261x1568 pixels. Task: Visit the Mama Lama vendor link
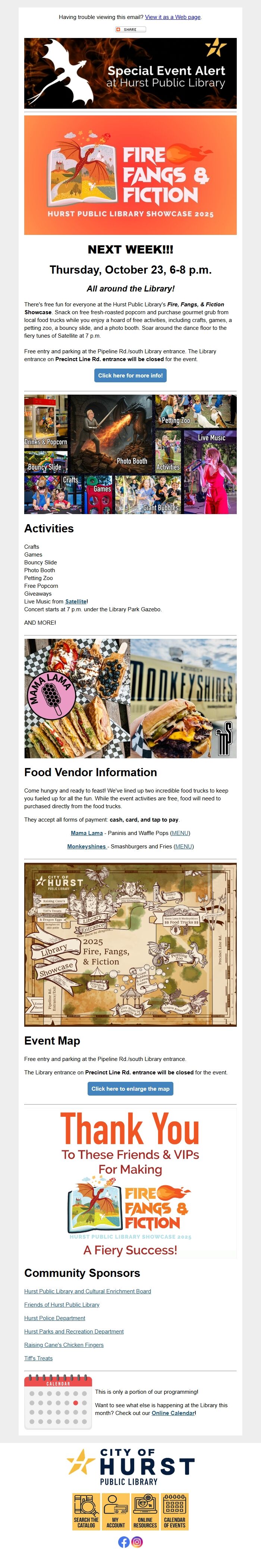click(x=87, y=833)
